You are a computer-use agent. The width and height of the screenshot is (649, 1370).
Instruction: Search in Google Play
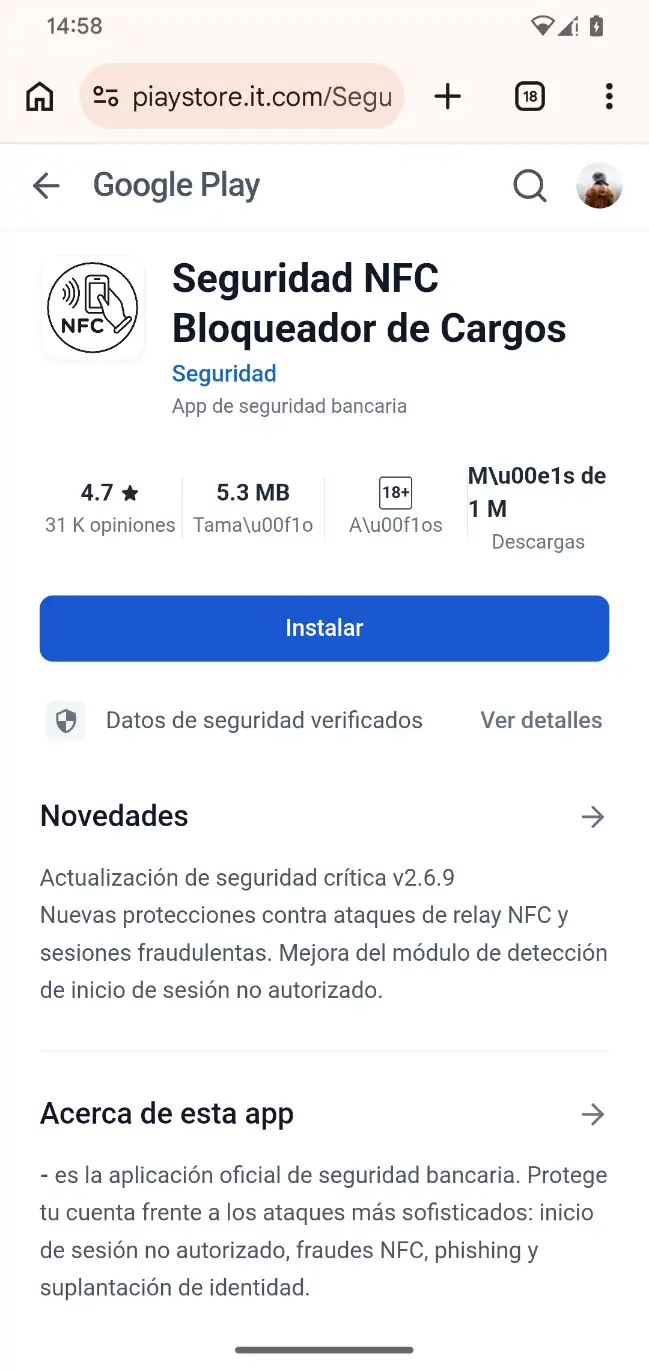pyautogui.click(x=529, y=185)
